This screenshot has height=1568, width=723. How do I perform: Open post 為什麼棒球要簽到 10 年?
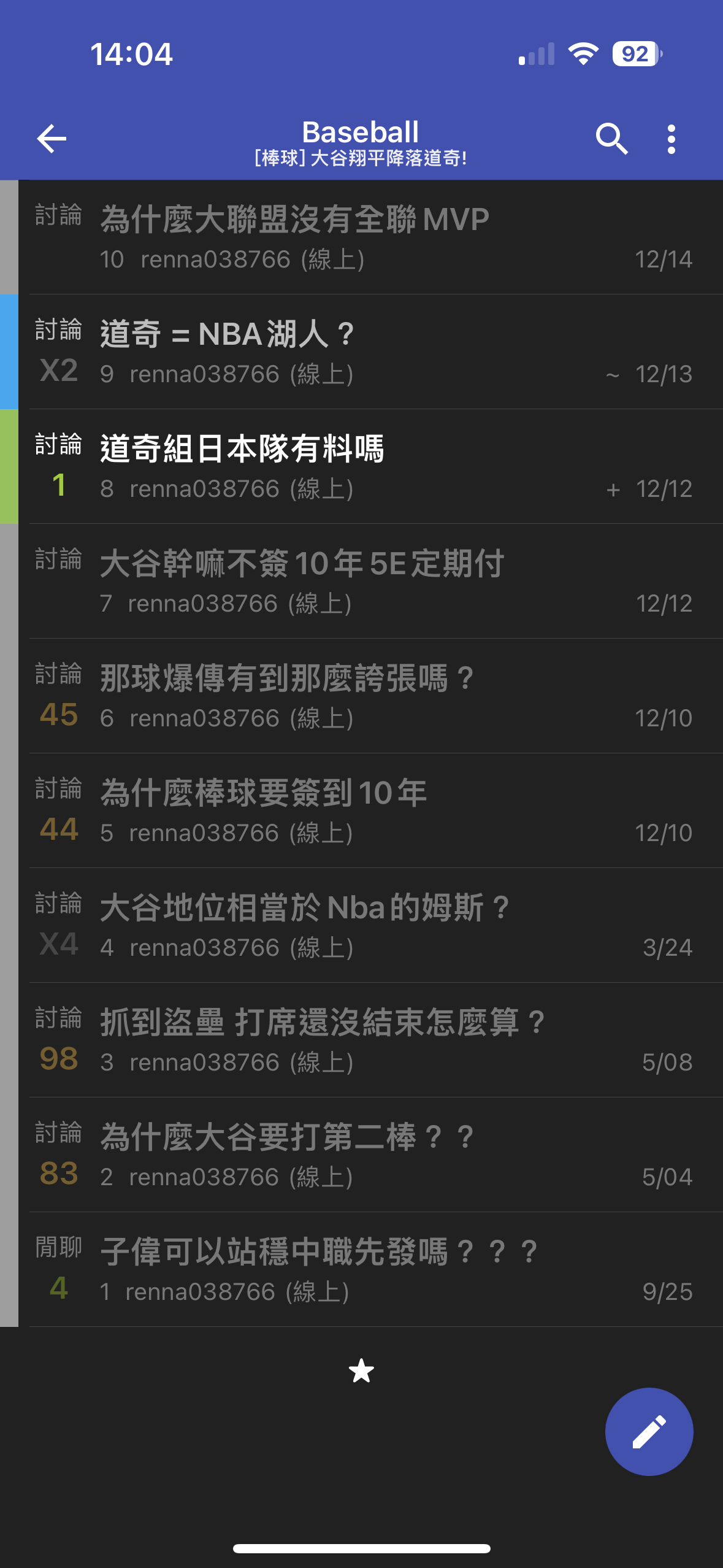(x=370, y=811)
